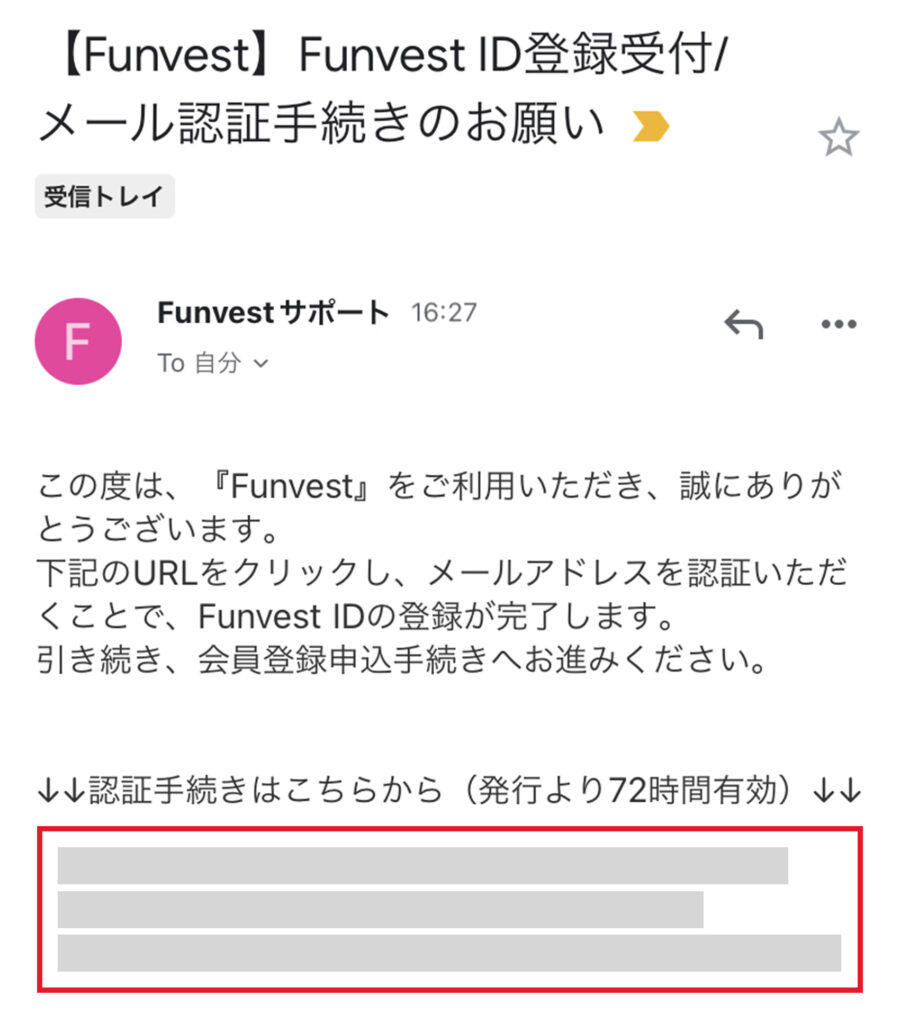Tap the 受信トレイ label chip
Screen dimensions: 900x1024
click(x=104, y=196)
